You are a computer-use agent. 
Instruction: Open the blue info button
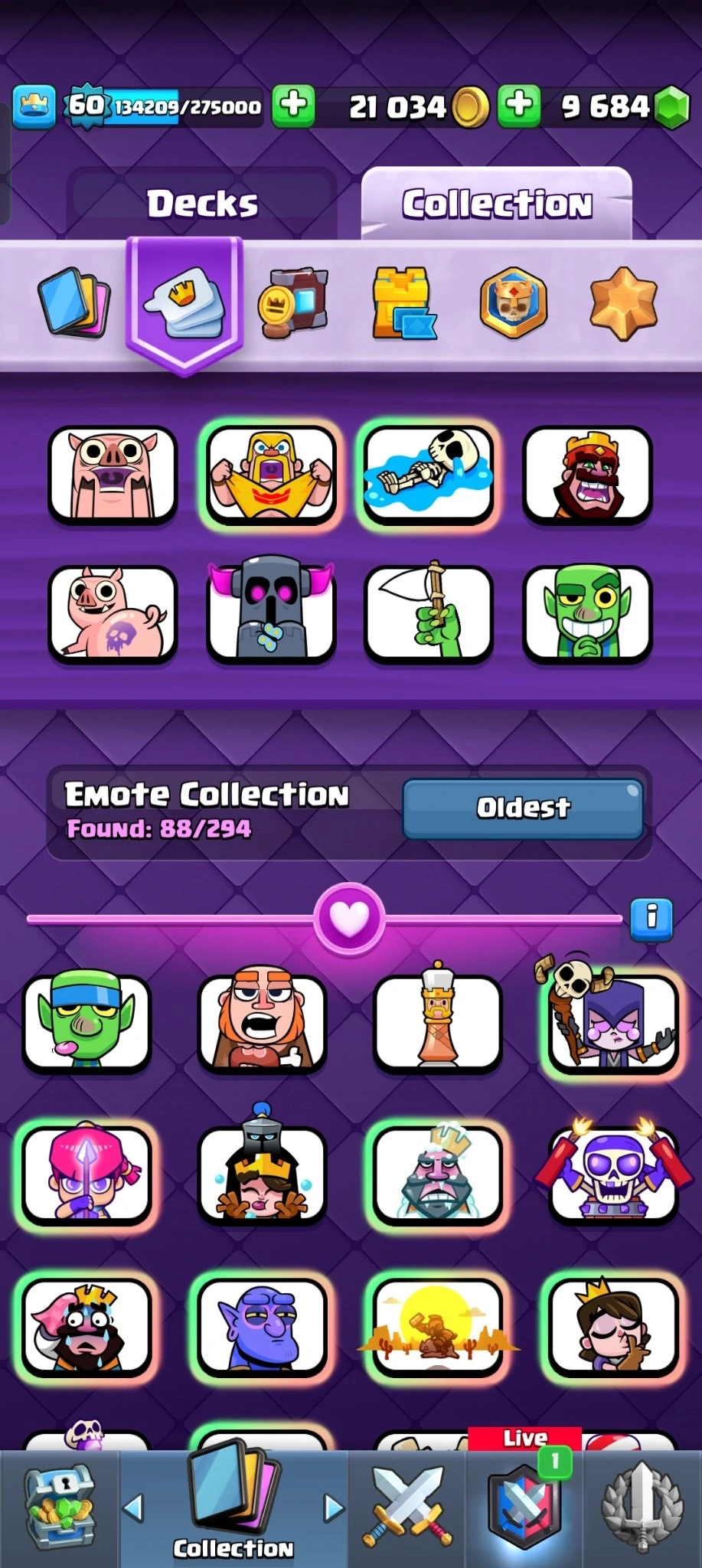651,917
